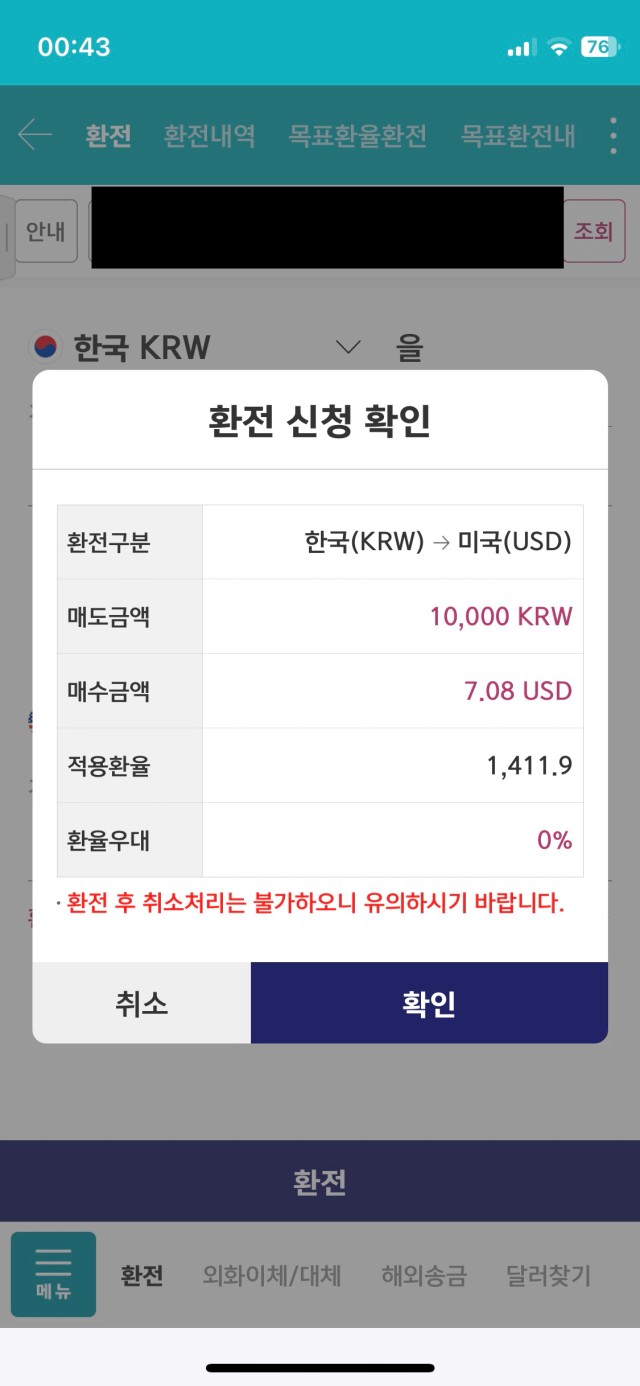
Task: Open 달러찾기 in the bottom bar
Action: click(548, 1276)
